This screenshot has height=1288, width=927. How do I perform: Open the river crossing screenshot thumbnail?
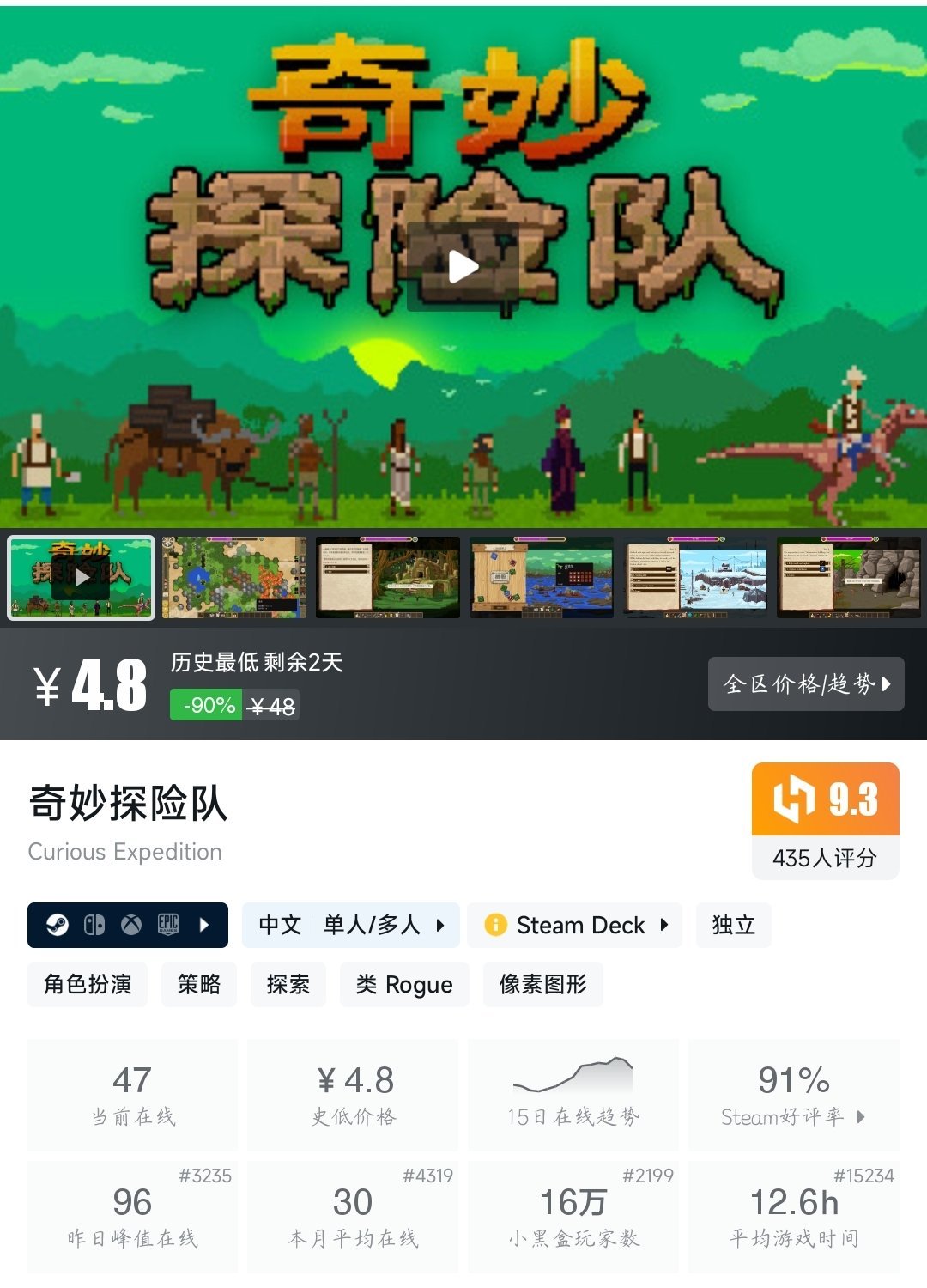[x=542, y=578]
